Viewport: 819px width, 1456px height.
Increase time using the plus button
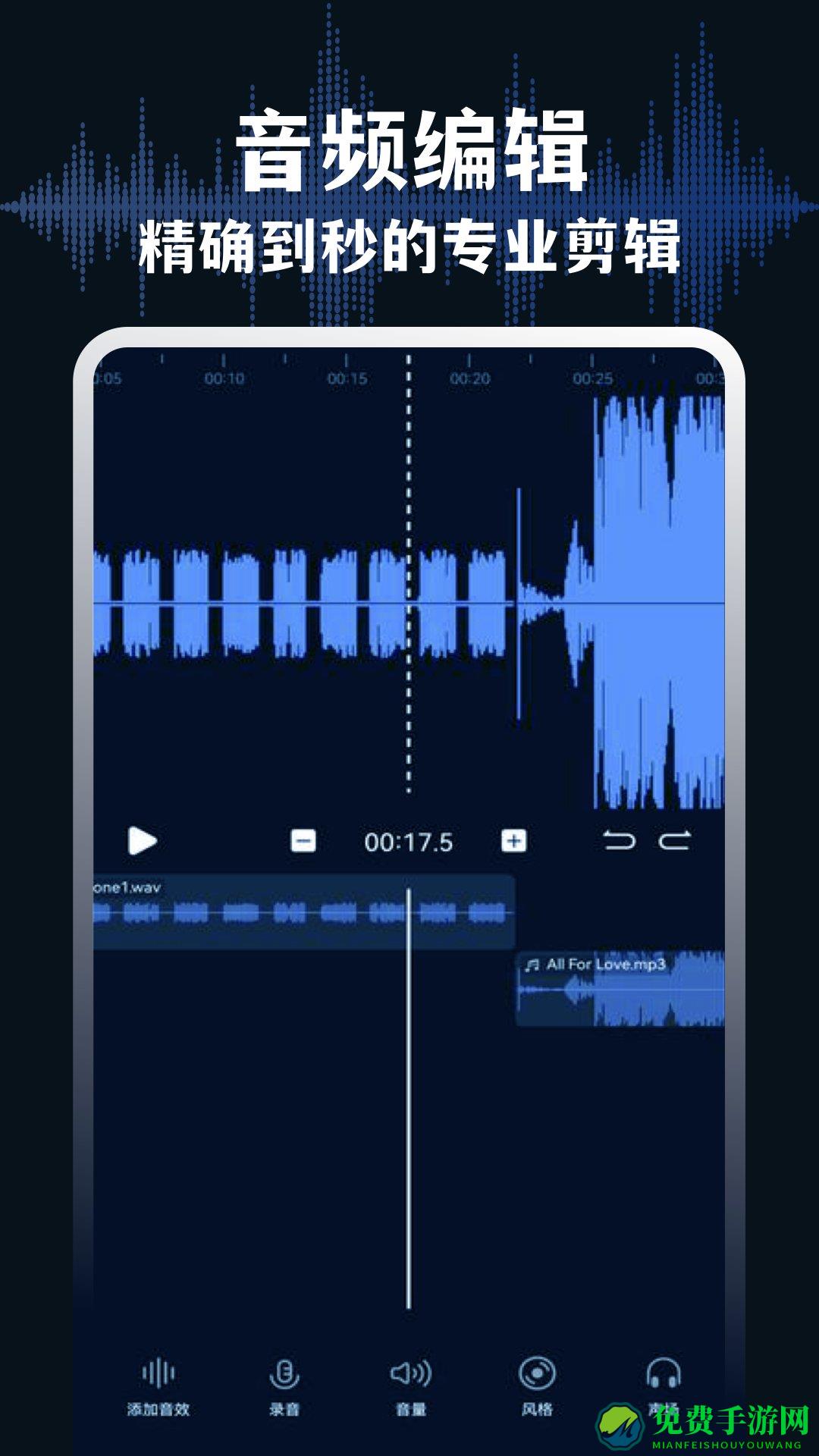tap(513, 840)
